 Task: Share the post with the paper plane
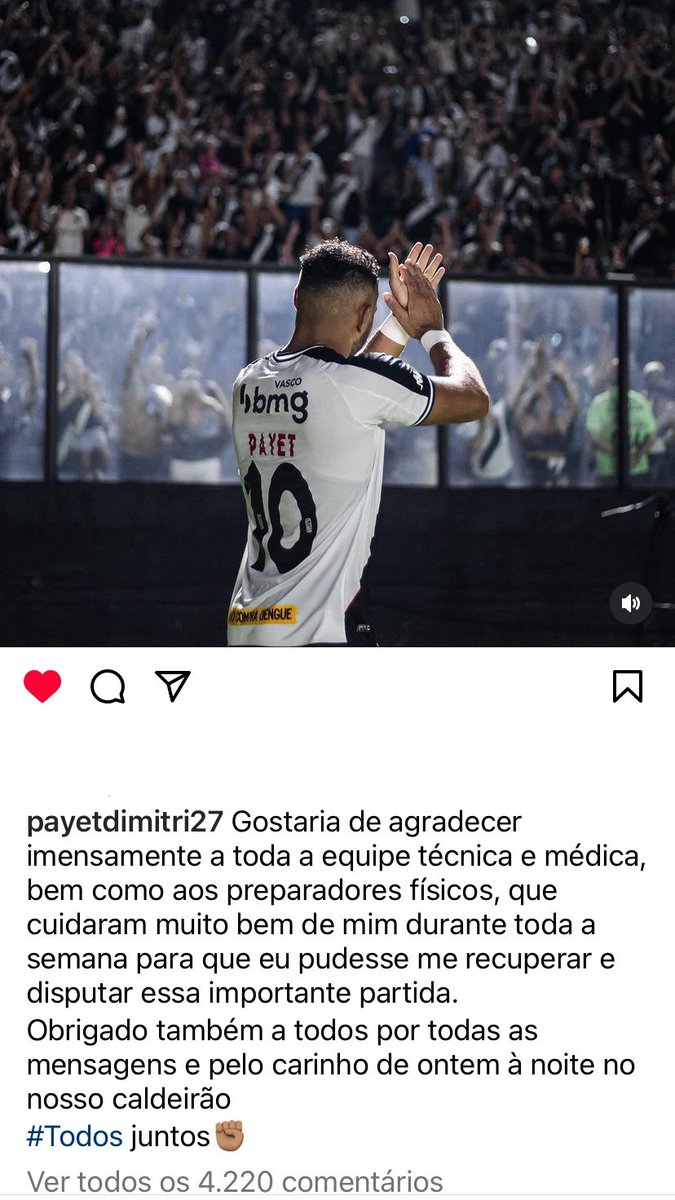[173, 685]
